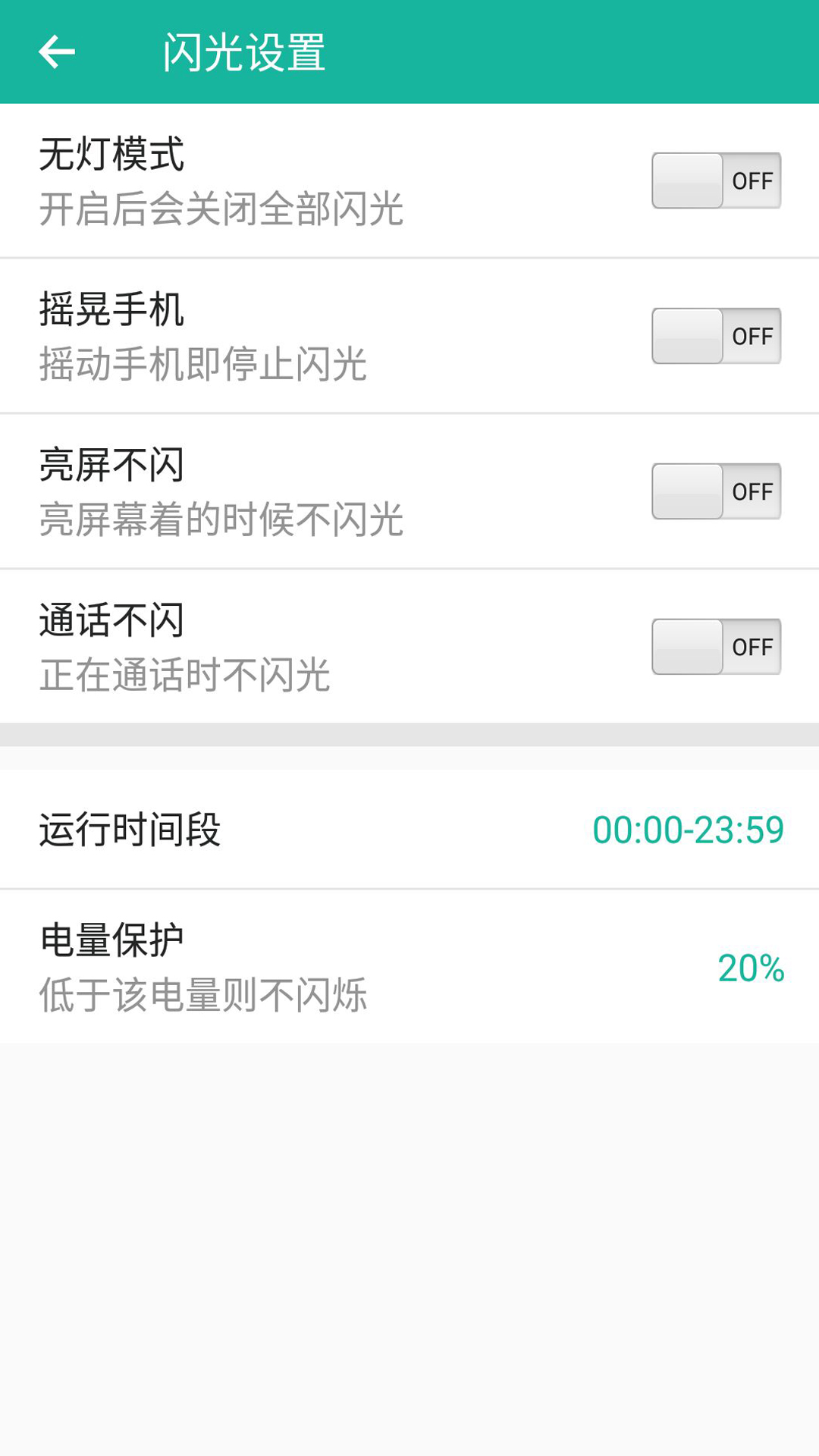Image resolution: width=819 pixels, height=1456 pixels.
Task: Click the back arrow in title bar
Action: (57, 52)
